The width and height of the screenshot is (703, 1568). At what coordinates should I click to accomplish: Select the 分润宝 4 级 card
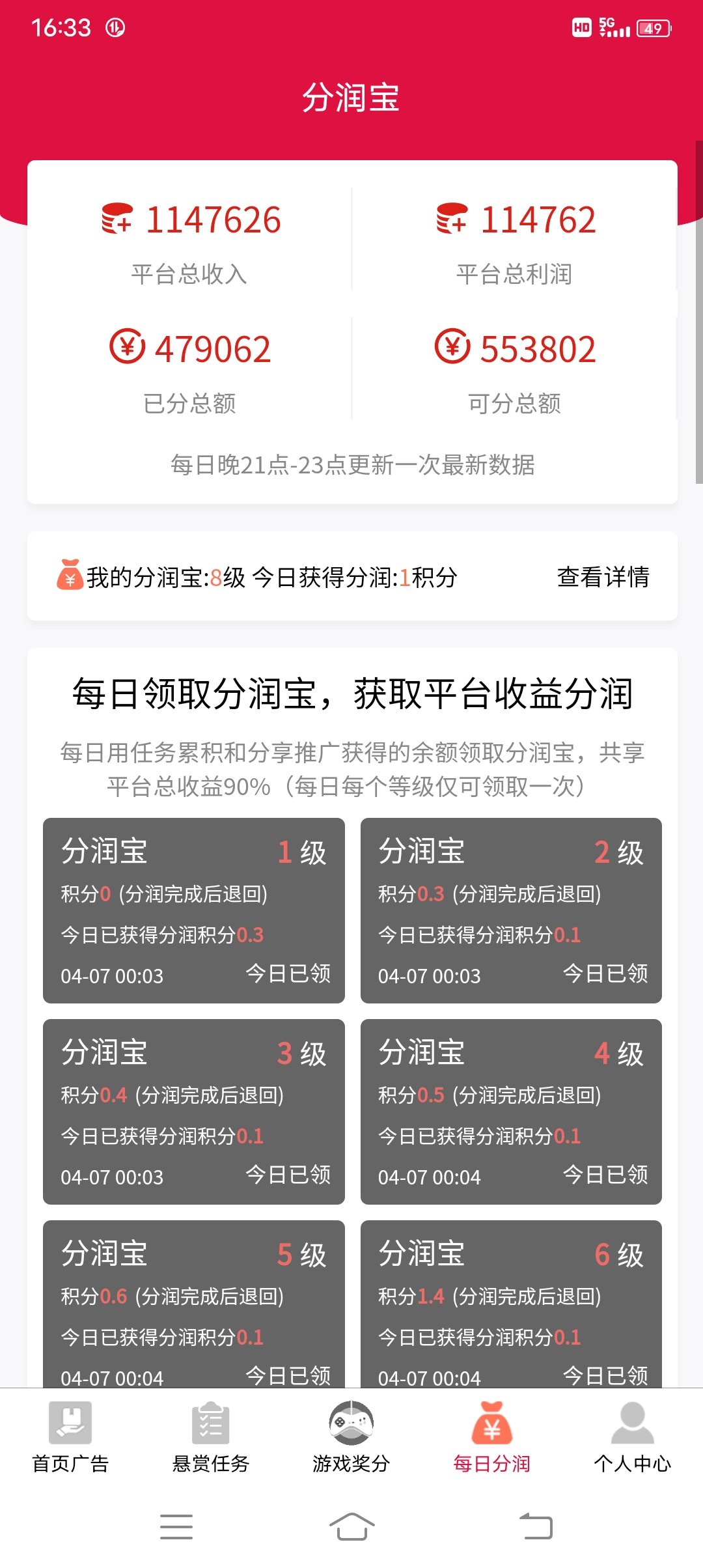point(511,1112)
